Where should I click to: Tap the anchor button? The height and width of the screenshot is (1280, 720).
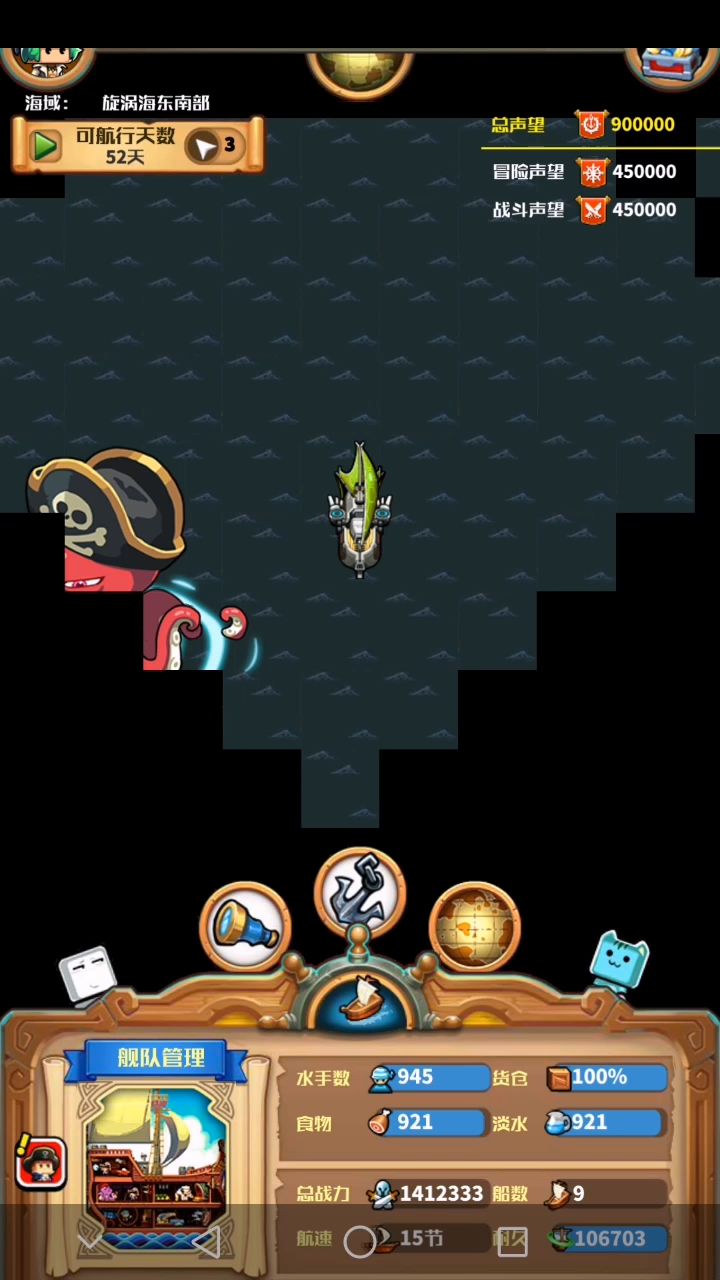(x=360, y=890)
